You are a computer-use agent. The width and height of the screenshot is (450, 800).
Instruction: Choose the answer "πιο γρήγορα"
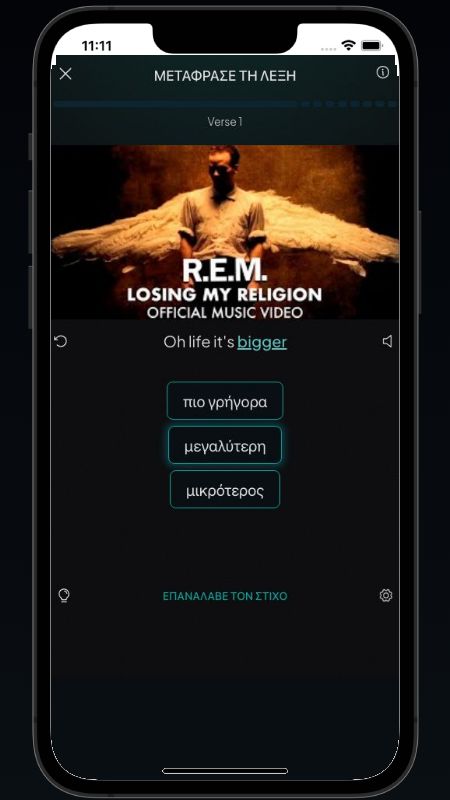[225, 401]
